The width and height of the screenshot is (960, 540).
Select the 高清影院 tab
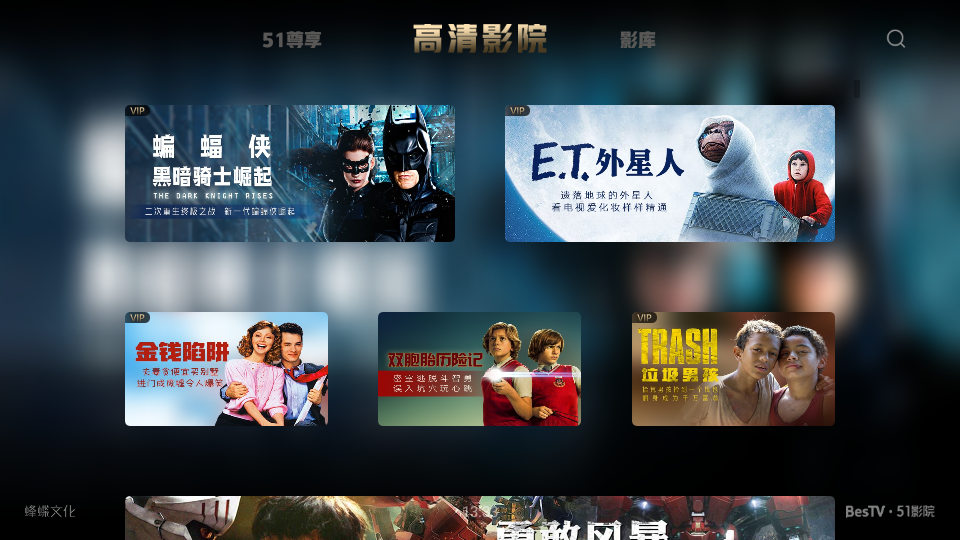[x=480, y=39]
